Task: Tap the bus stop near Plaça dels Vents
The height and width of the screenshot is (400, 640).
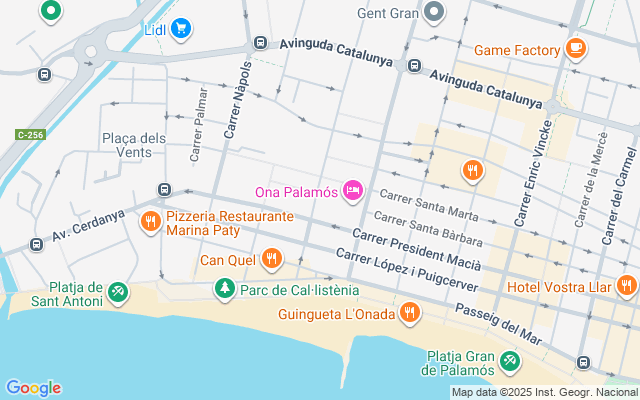Action: [x=165, y=190]
